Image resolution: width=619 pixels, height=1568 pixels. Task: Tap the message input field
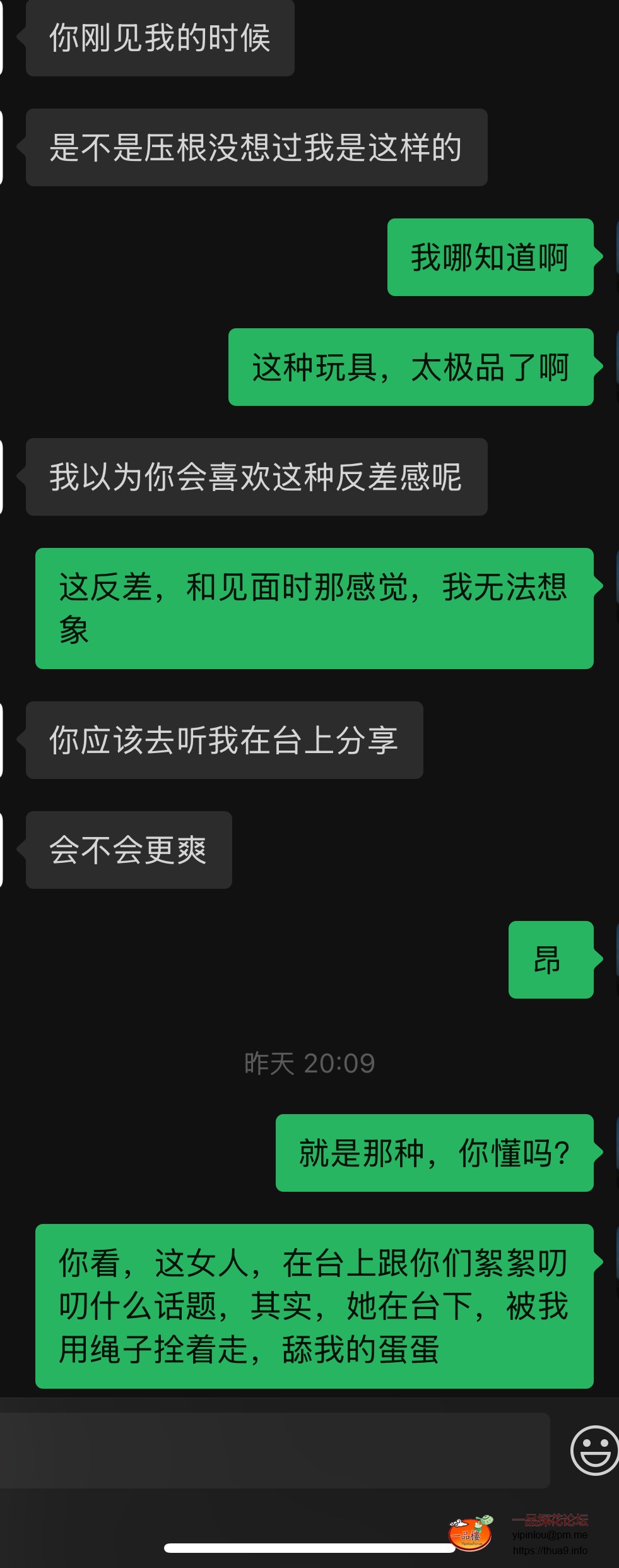tap(274, 1451)
